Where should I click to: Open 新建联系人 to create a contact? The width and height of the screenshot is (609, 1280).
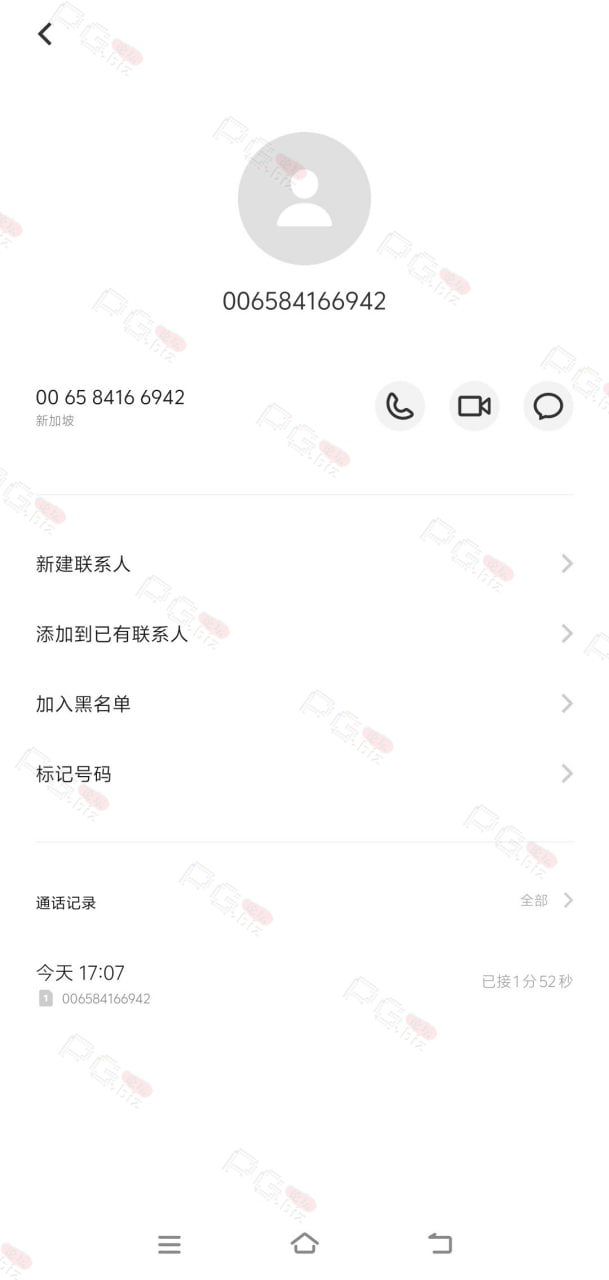304,564
